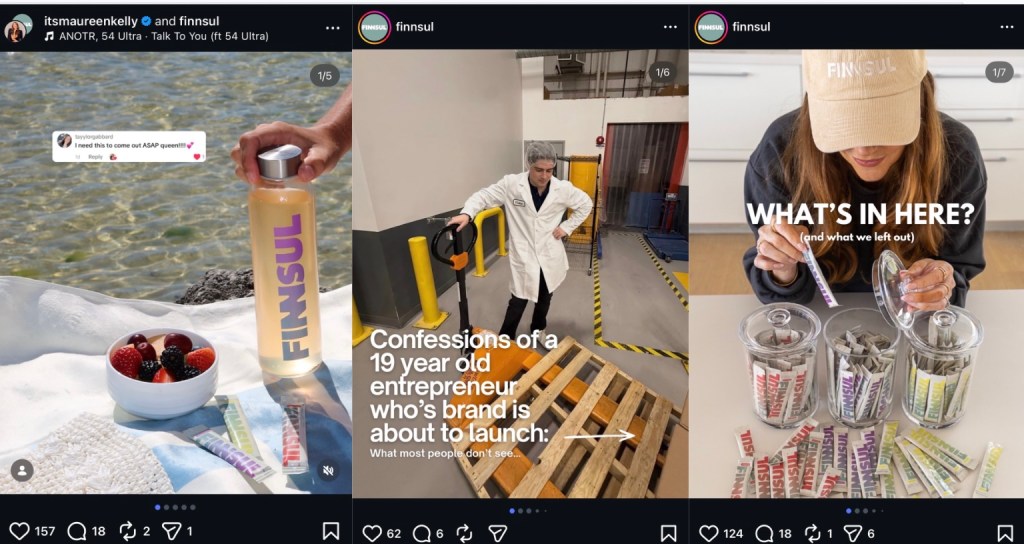Bookmark the itsmaureenkelly and finnsul post

(331, 531)
